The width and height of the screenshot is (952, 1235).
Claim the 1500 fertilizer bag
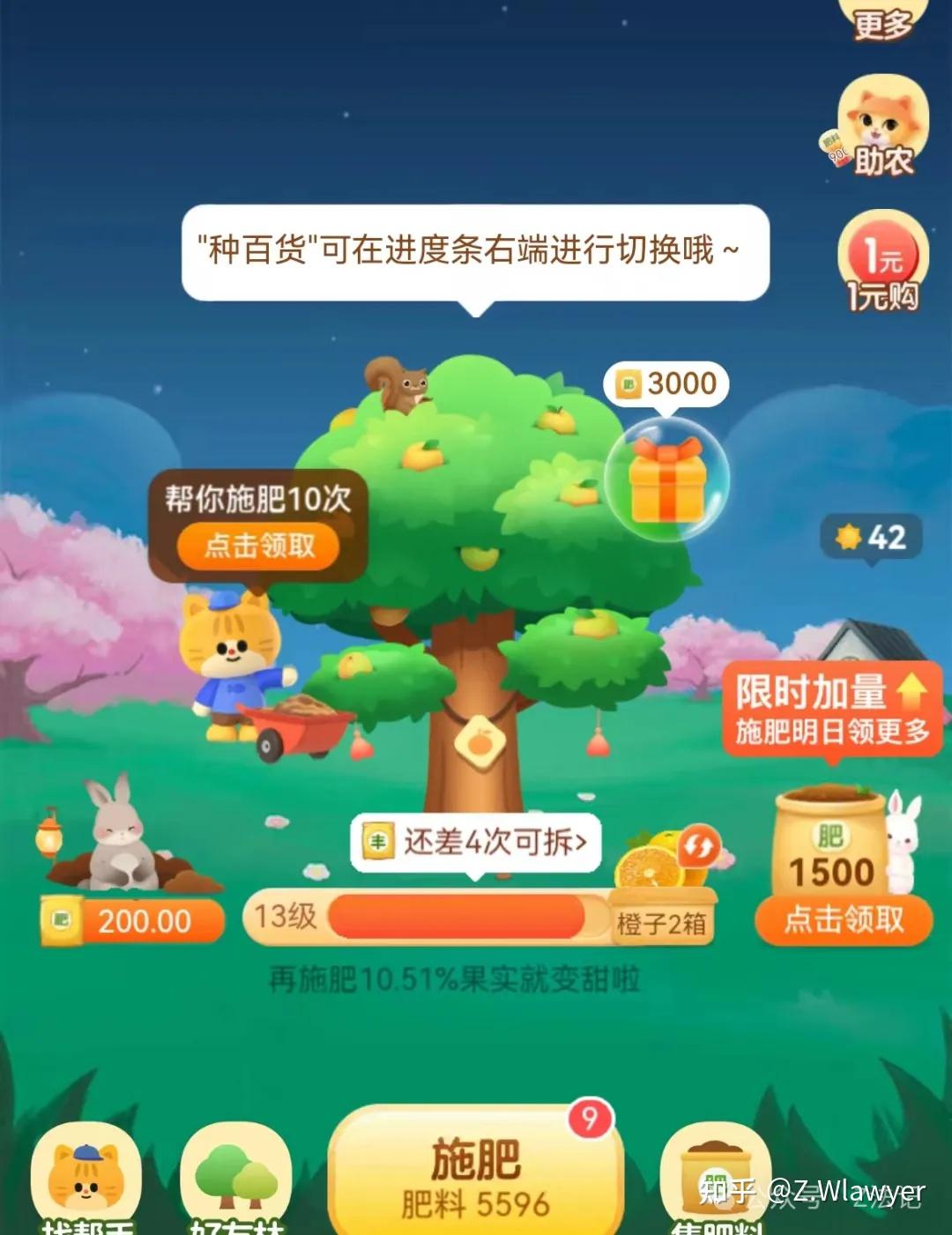tap(844, 919)
